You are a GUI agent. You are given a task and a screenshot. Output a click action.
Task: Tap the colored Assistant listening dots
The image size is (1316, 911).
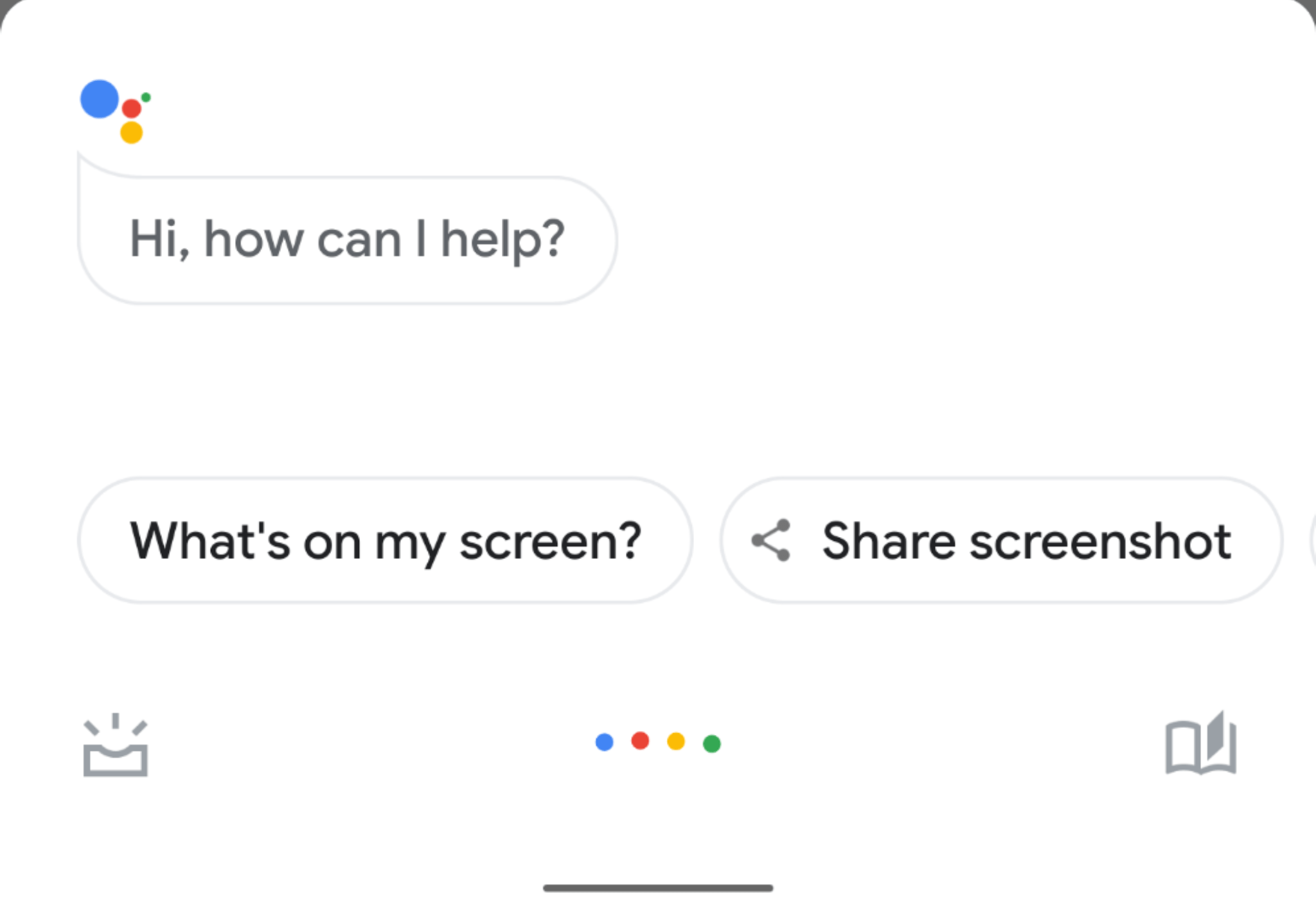coord(658,742)
